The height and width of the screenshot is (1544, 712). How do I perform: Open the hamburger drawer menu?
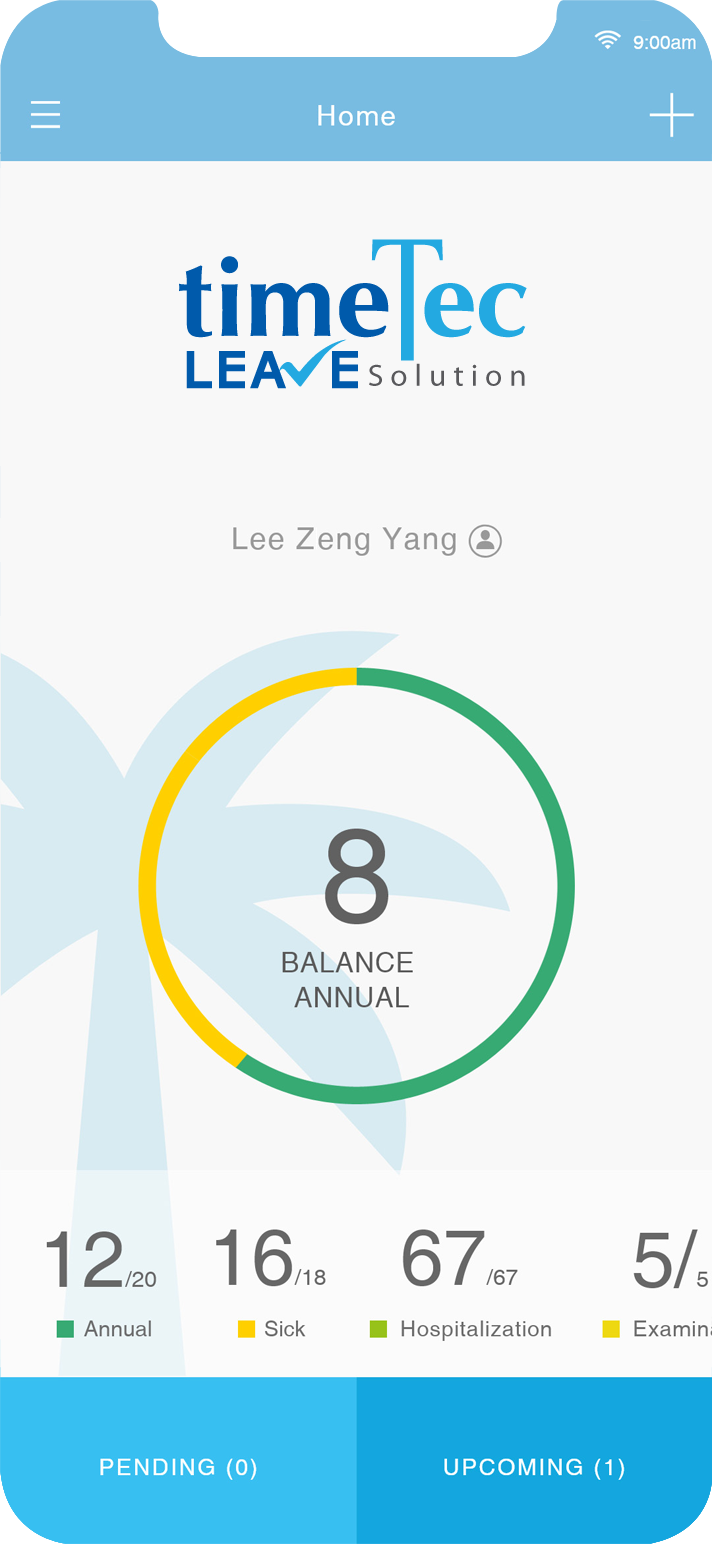(x=45, y=116)
